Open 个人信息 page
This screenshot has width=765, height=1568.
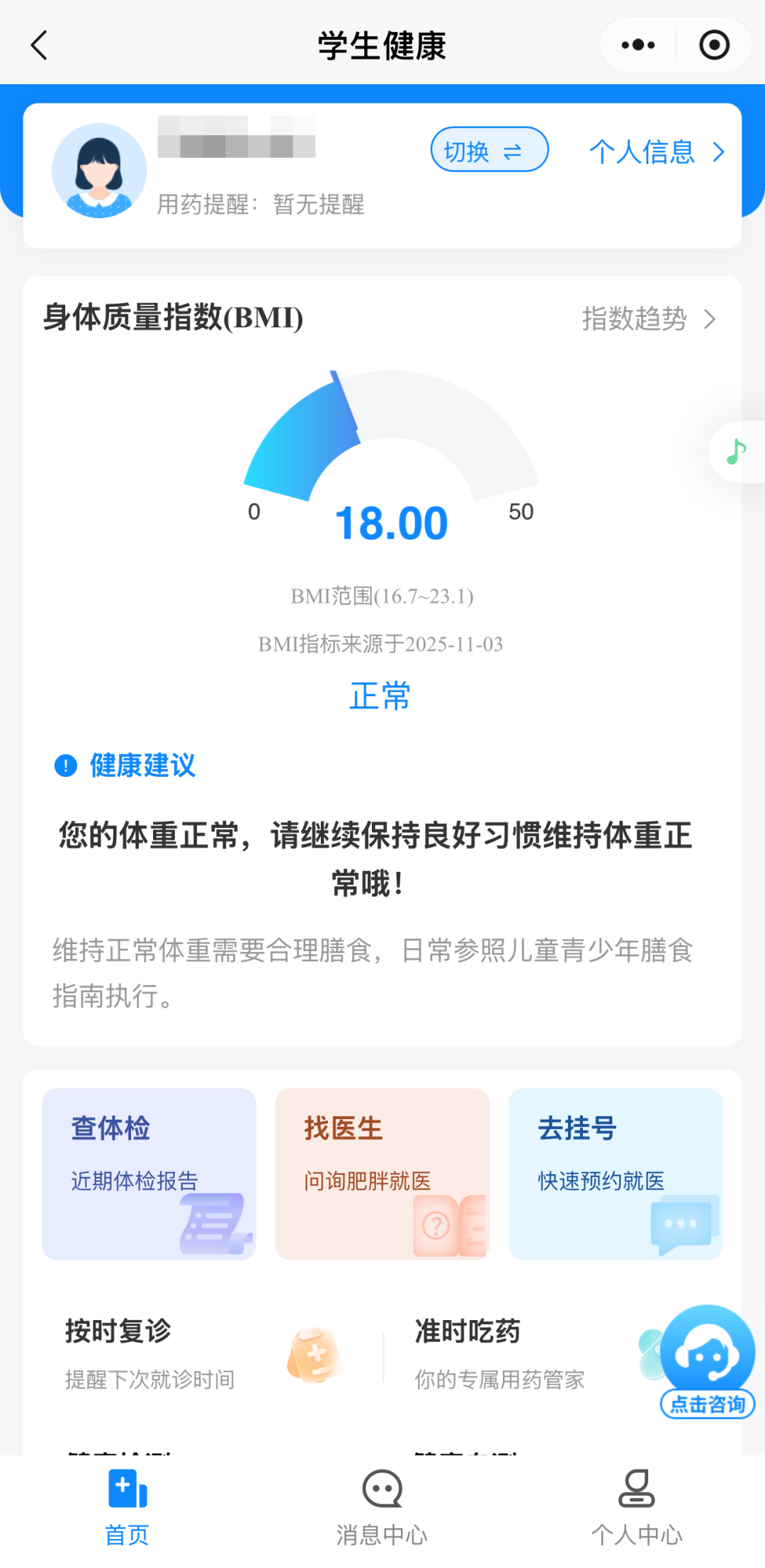click(x=656, y=152)
